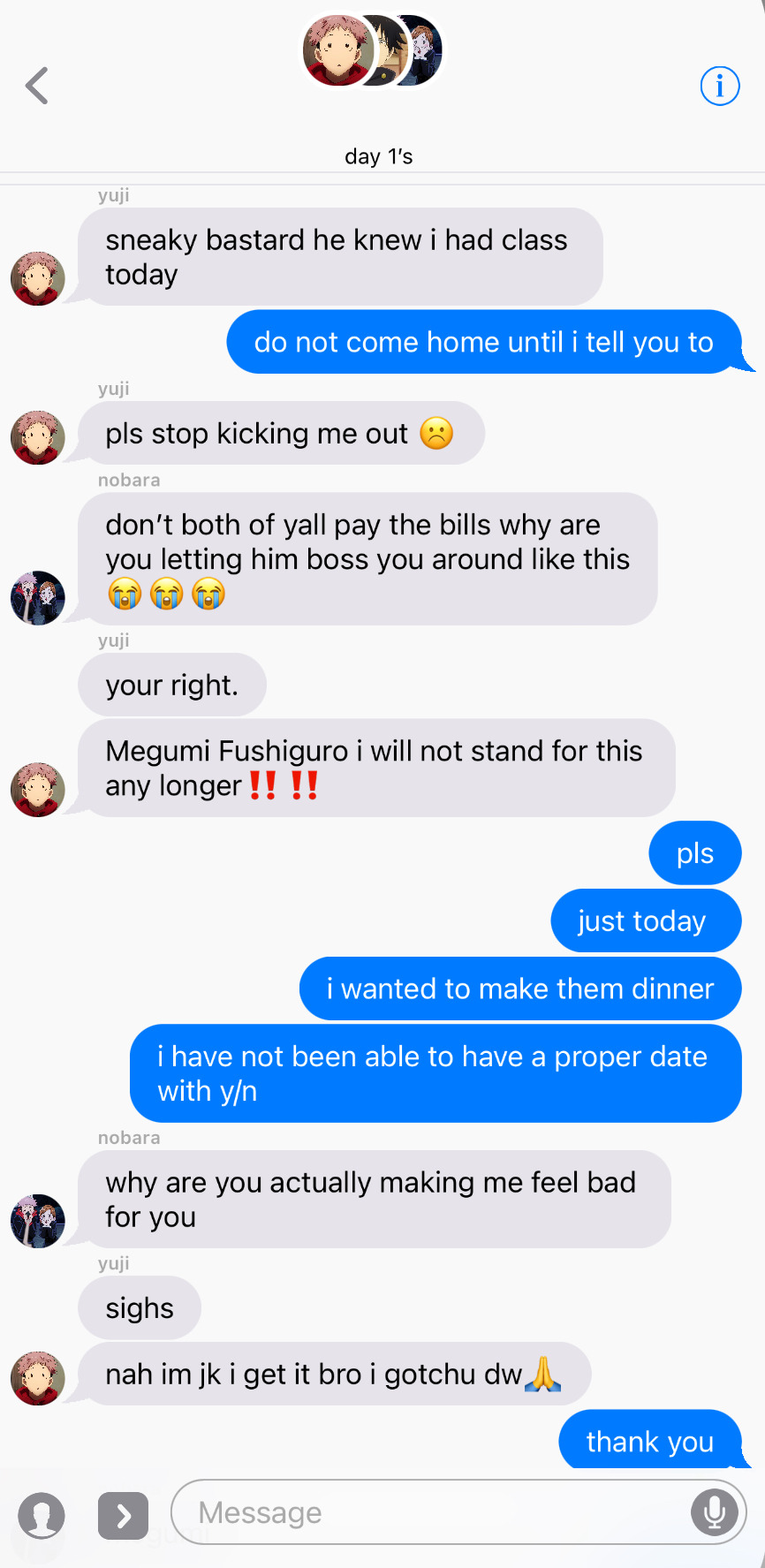Expand the app drawer arrow button
The height and width of the screenshot is (1568, 765).
123,1516
